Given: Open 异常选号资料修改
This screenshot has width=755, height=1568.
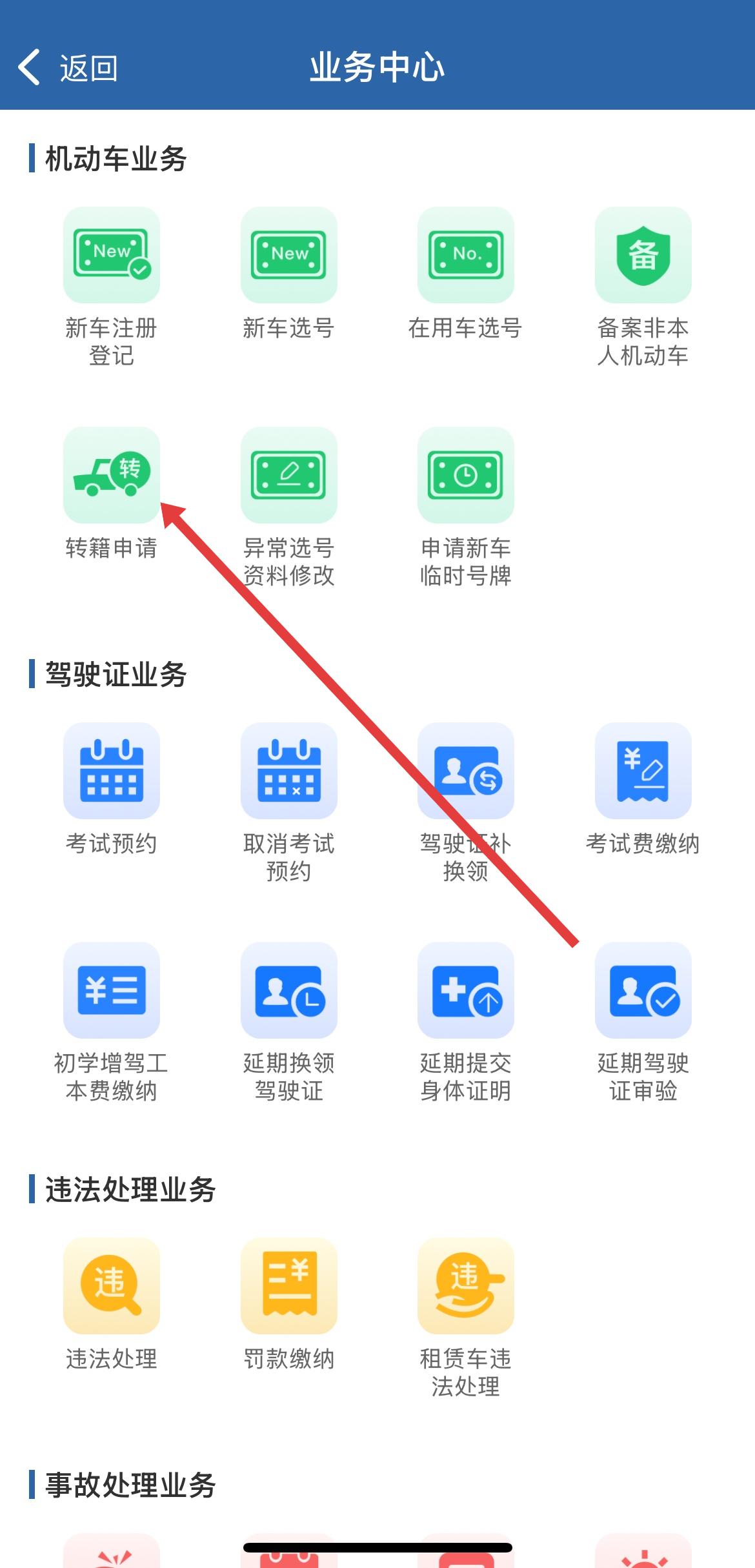Looking at the screenshot, I should (288, 475).
